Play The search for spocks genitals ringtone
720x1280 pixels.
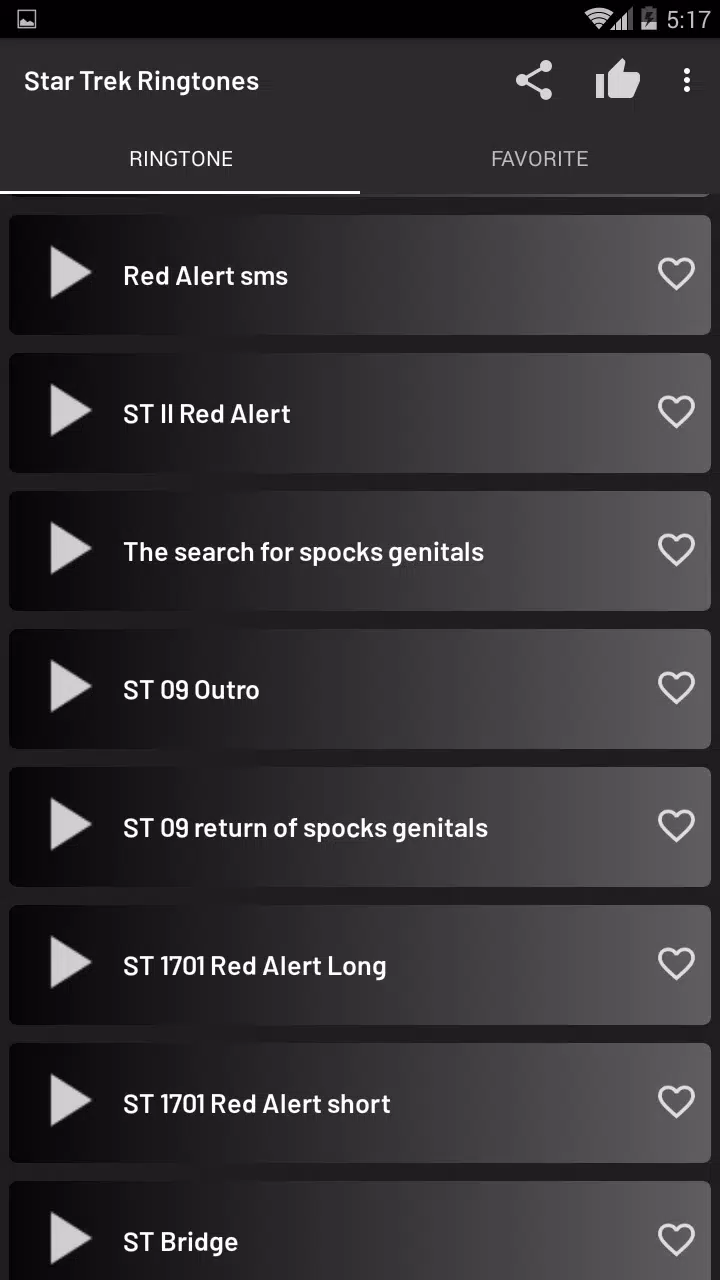[x=68, y=548]
